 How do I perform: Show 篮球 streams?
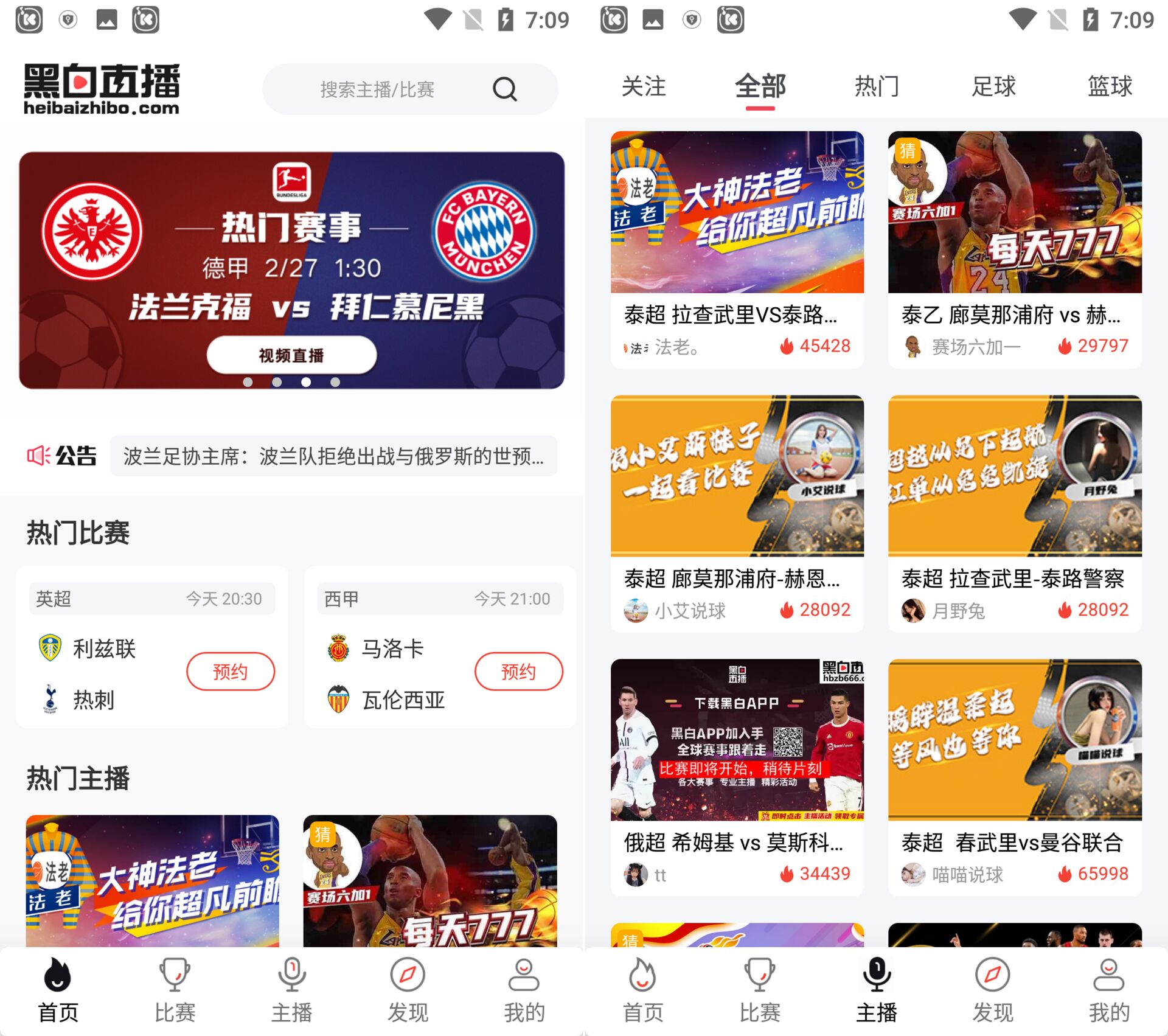pyautogui.click(x=1110, y=86)
